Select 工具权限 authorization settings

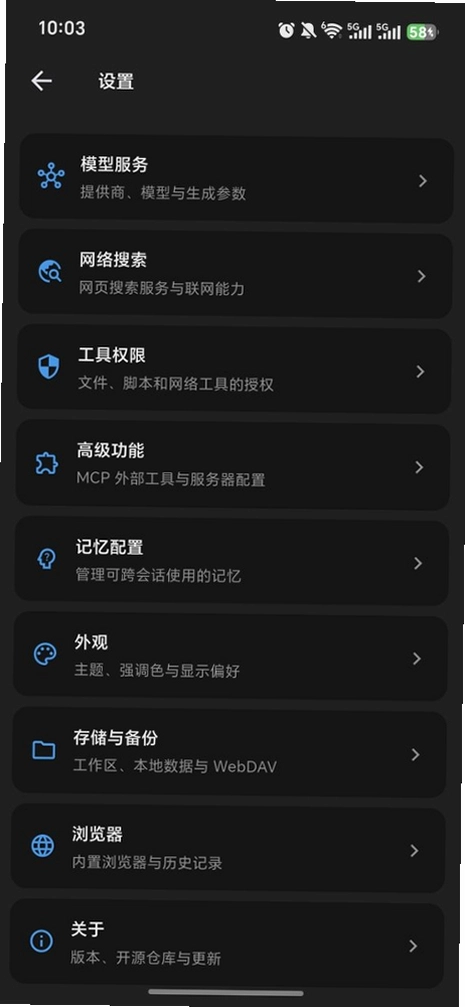(234, 371)
